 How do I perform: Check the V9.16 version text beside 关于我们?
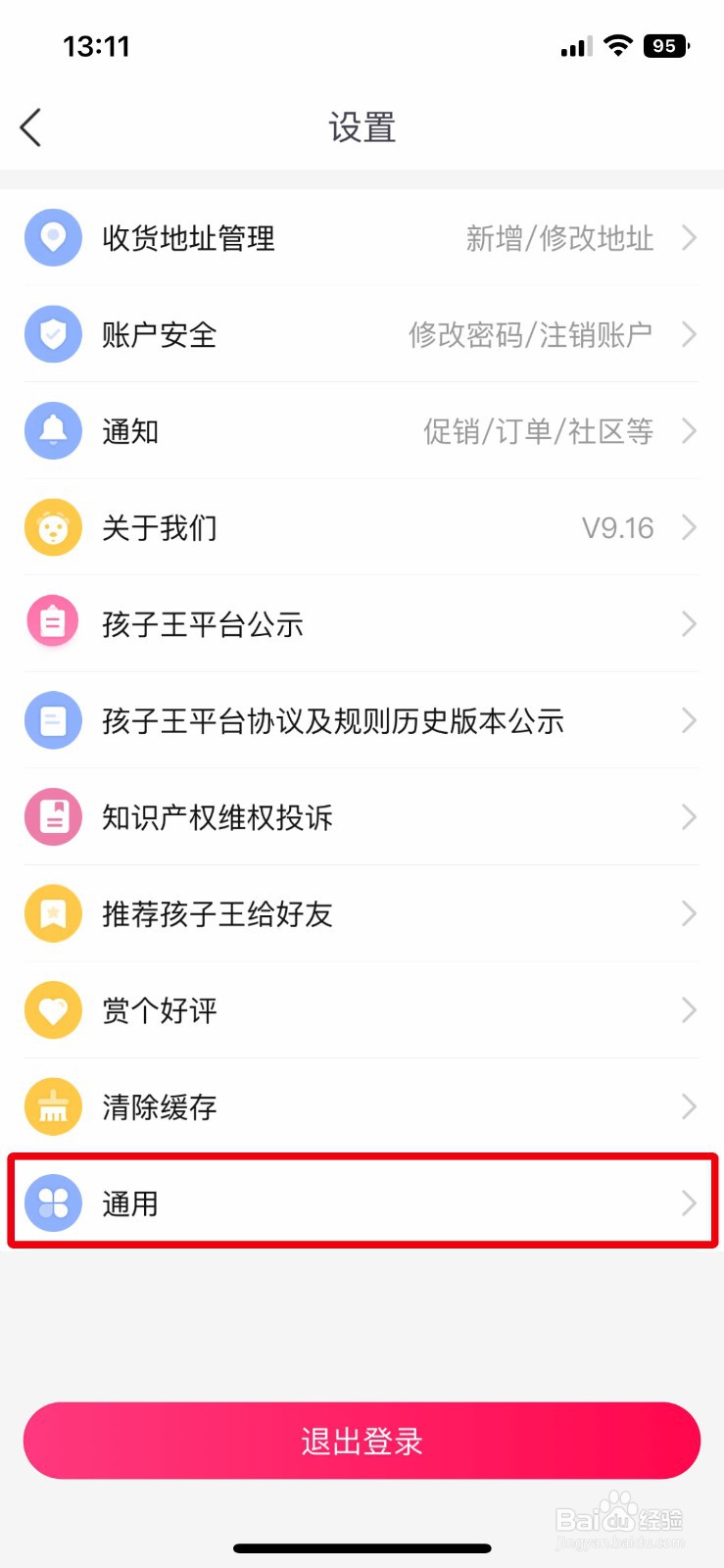pos(619,527)
